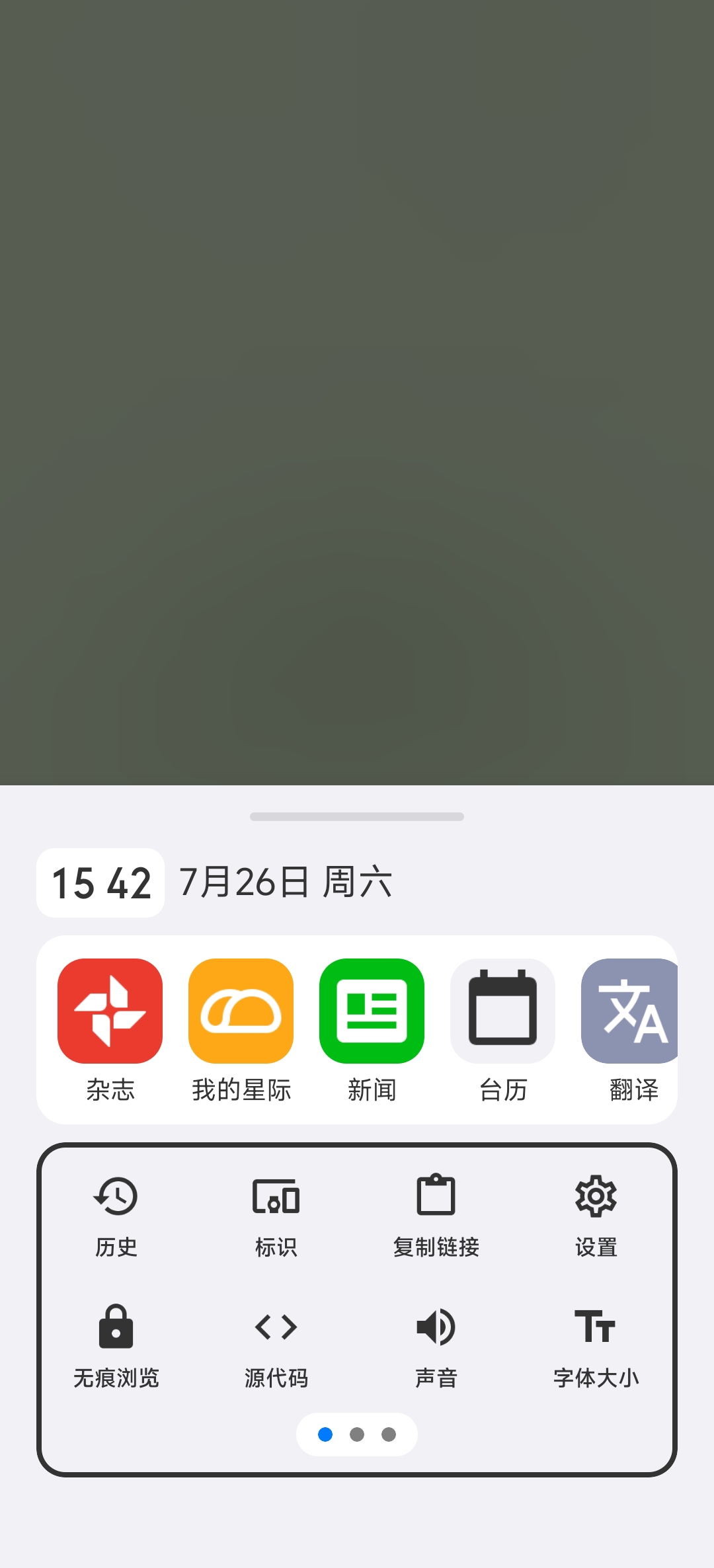Tap the page indicator dots

357,1434
